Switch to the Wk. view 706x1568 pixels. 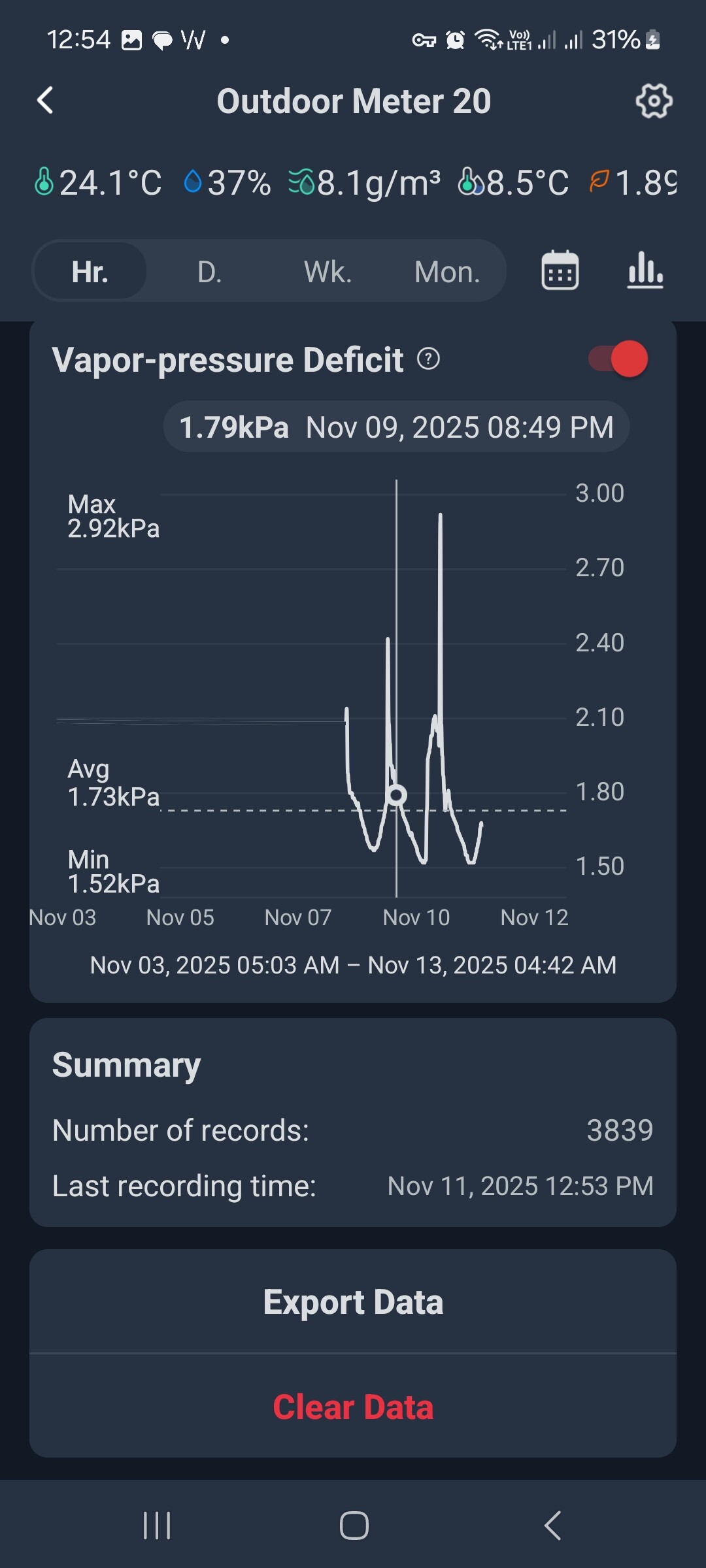click(328, 271)
